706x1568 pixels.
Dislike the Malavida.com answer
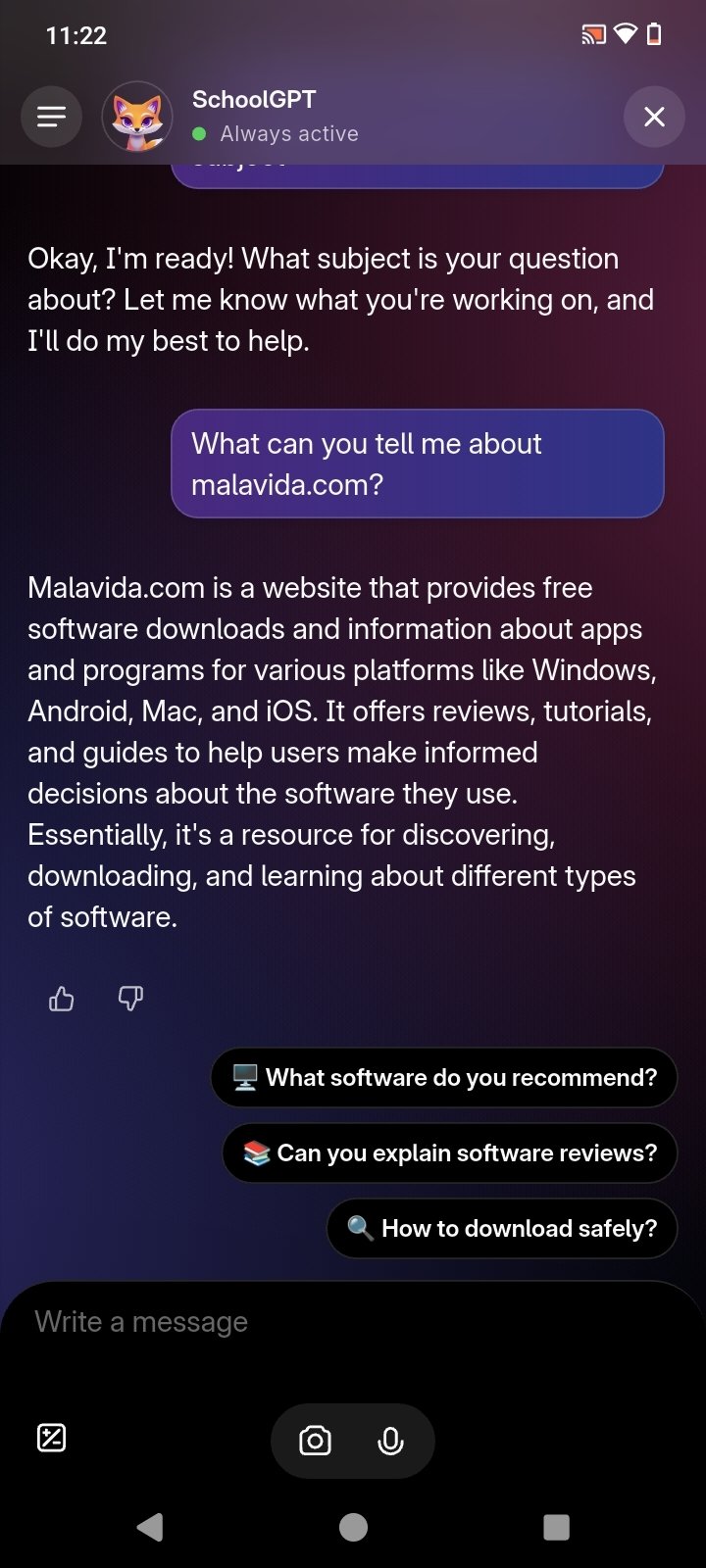pyautogui.click(x=130, y=999)
